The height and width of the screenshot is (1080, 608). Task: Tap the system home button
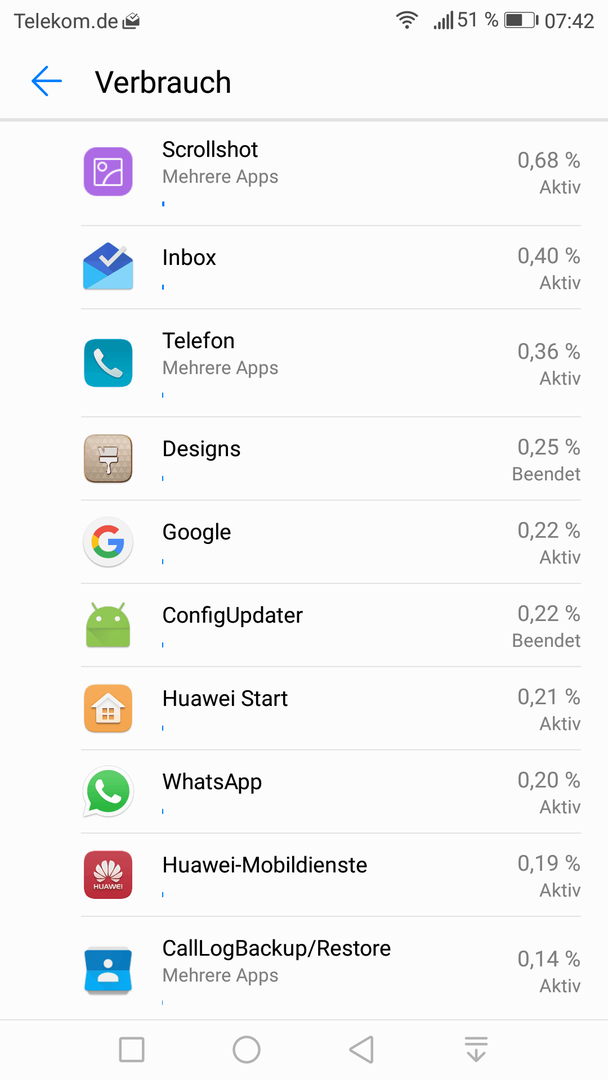tap(247, 1050)
